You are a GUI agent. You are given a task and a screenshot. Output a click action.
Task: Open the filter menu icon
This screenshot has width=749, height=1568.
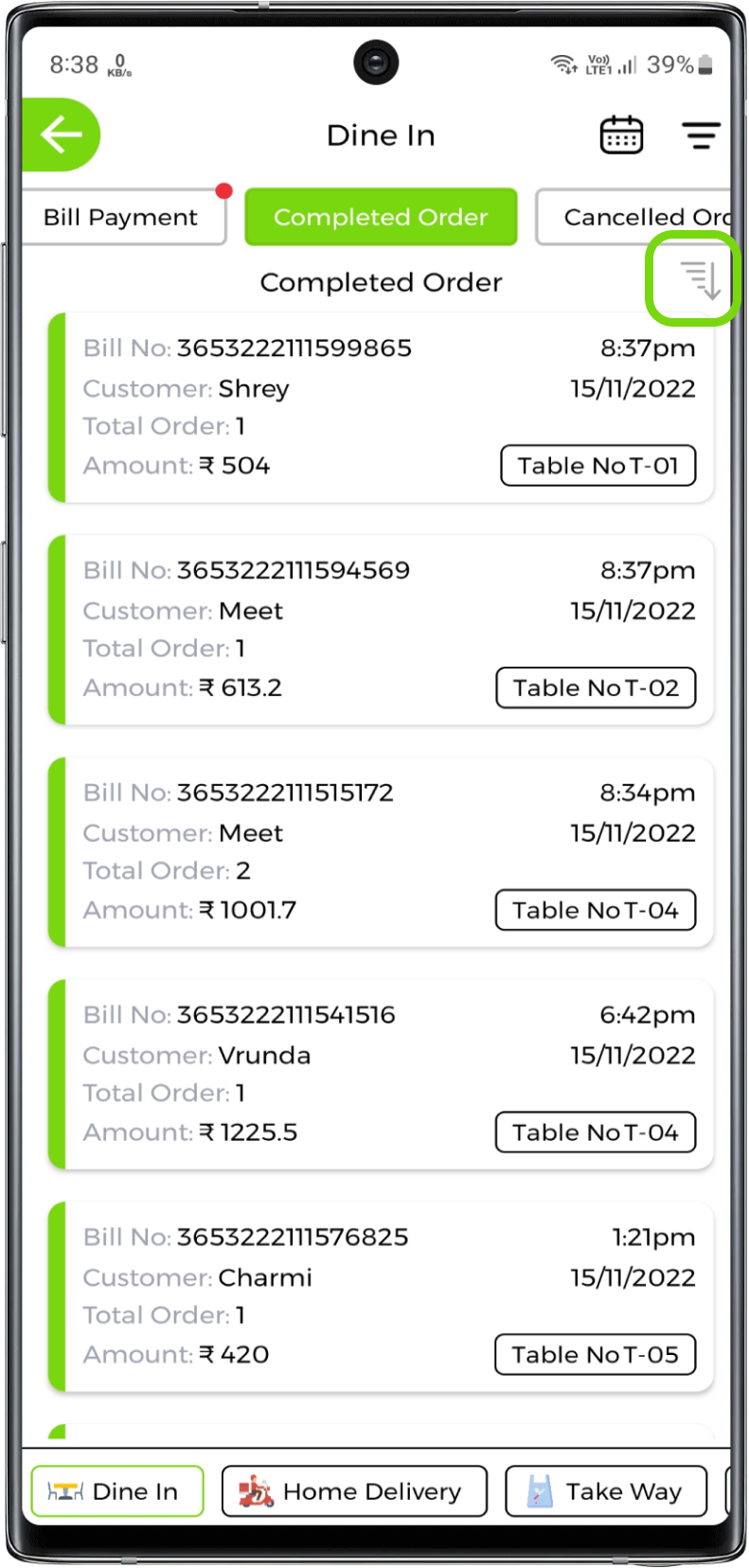pos(701,135)
